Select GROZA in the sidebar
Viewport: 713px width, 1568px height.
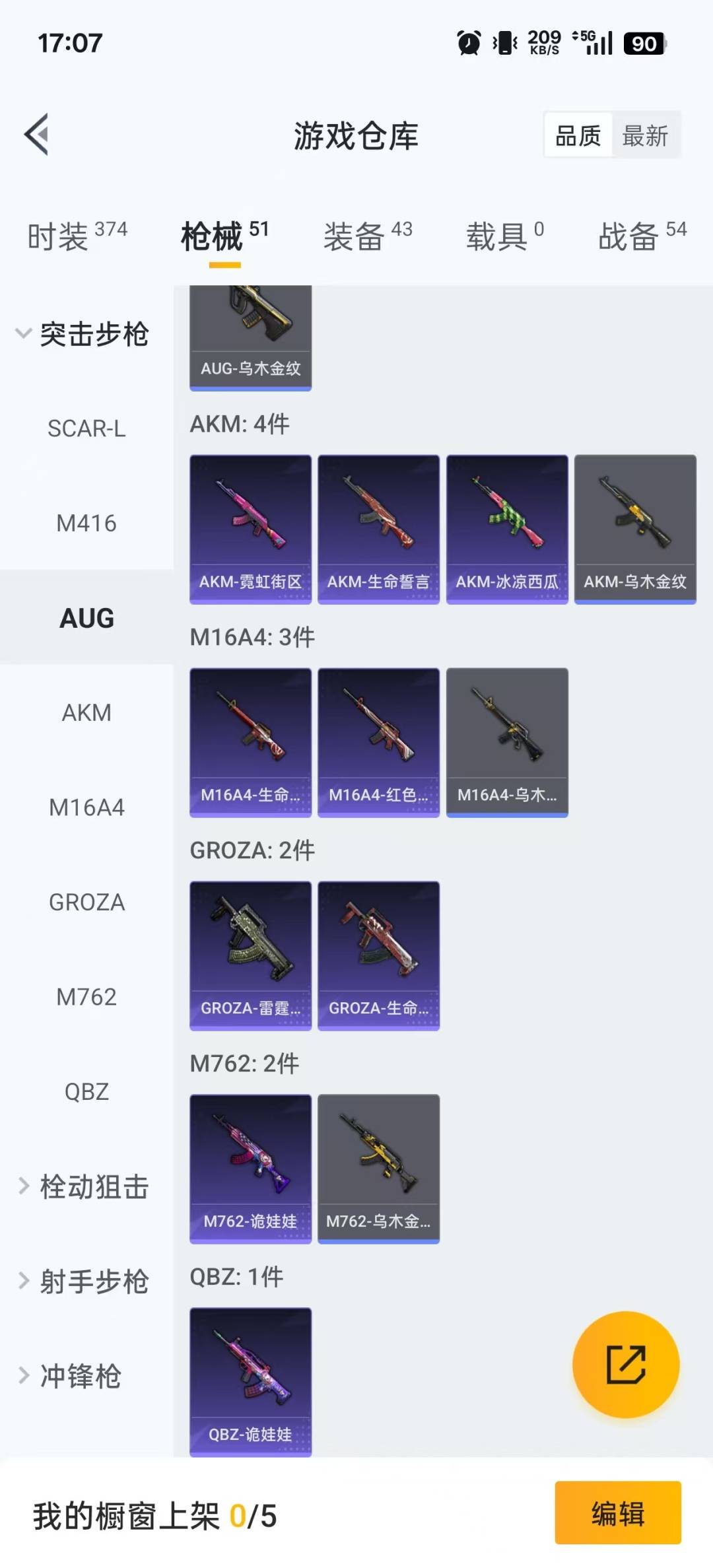pyautogui.click(x=86, y=902)
